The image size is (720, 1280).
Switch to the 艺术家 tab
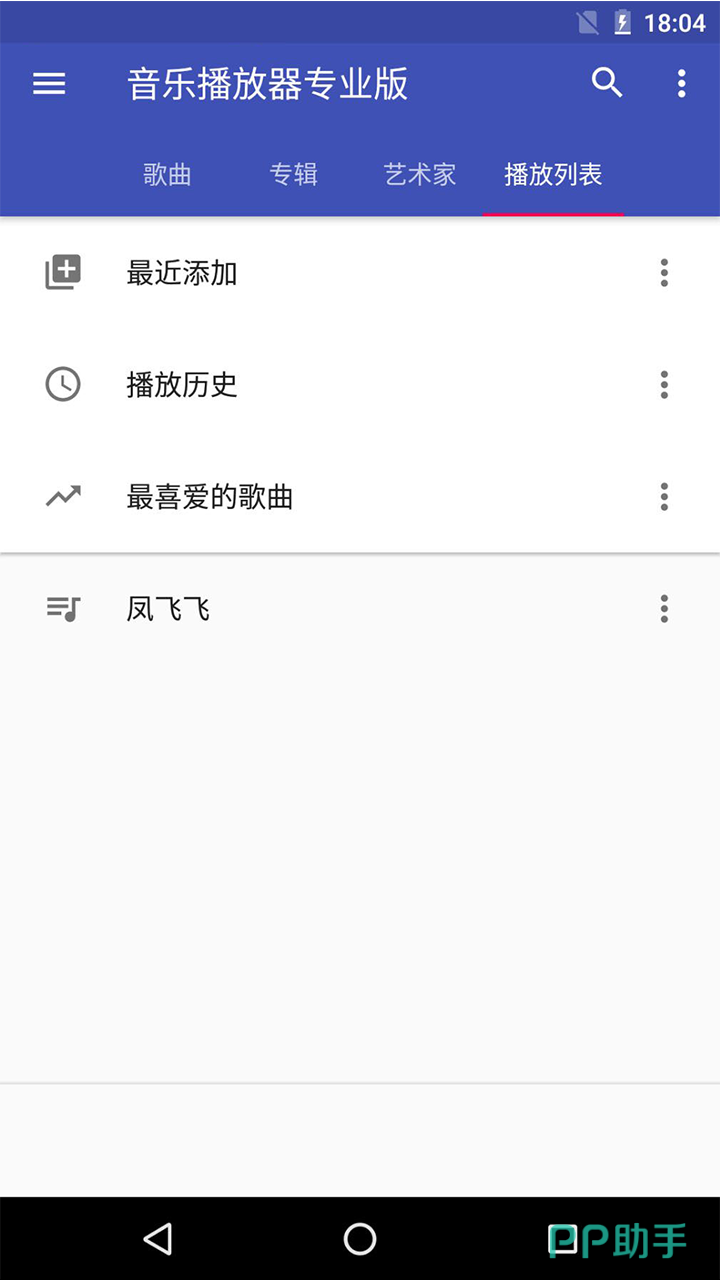click(x=420, y=175)
